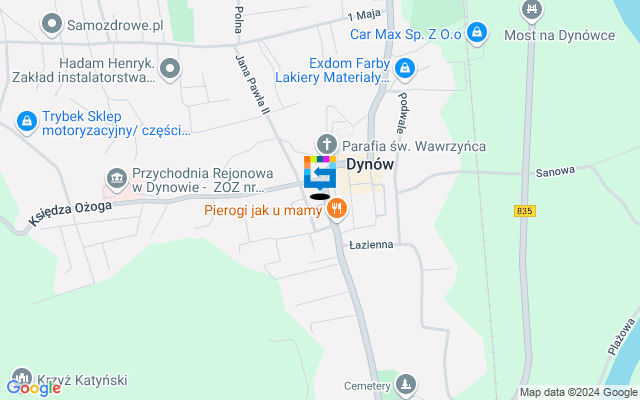640x400 pixels.
Task: Open the Most na Dynówce landmark marker
Action: pos(532,9)
